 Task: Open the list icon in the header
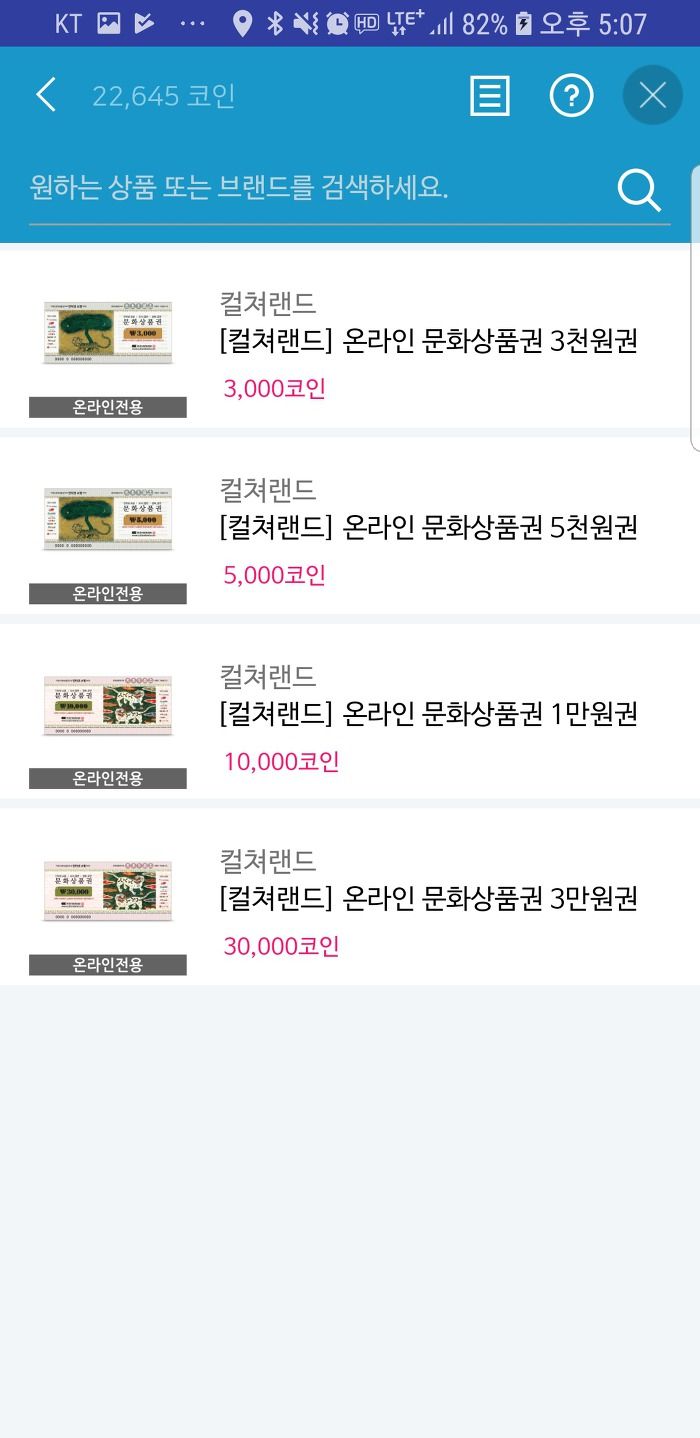(489, 96)
